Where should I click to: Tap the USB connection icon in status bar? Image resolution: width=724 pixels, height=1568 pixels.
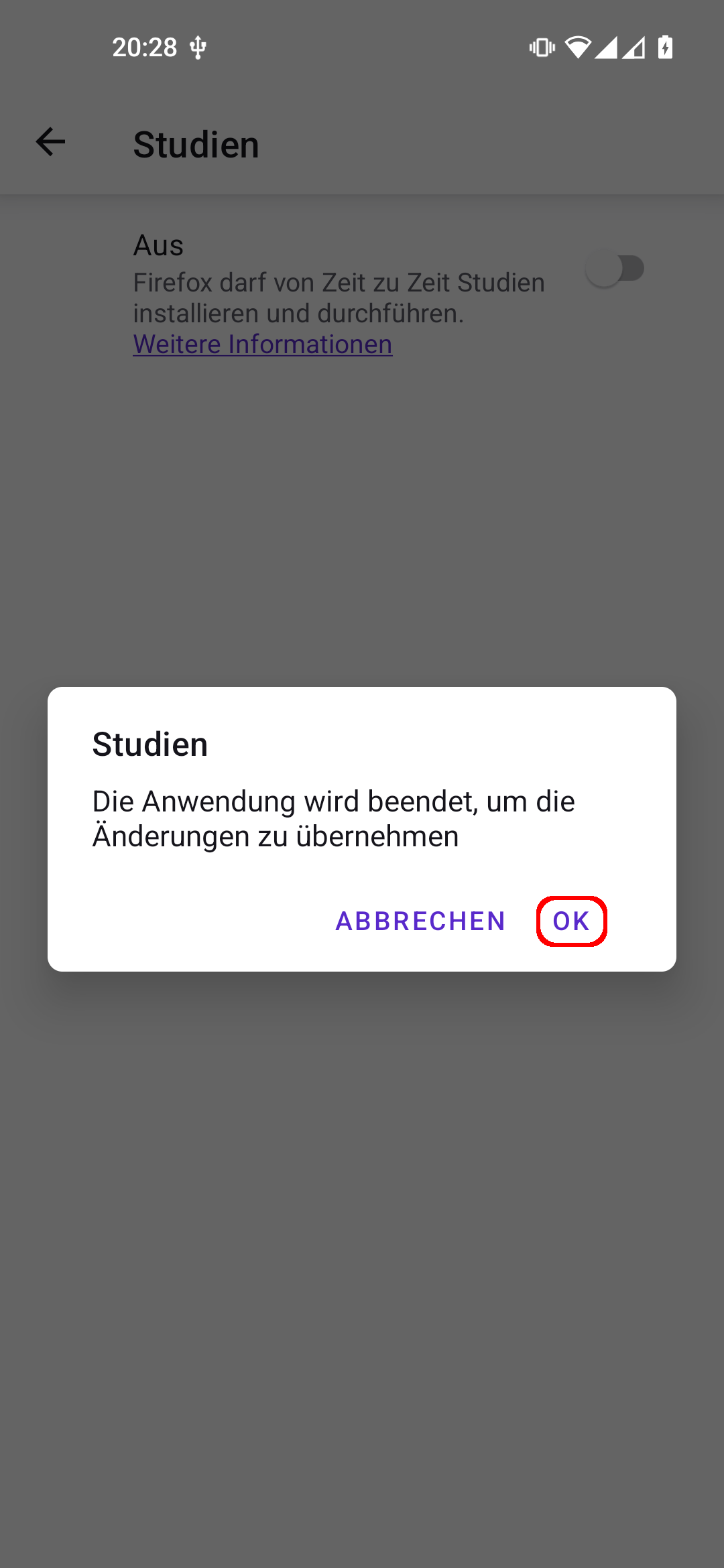tap(196, 47)
